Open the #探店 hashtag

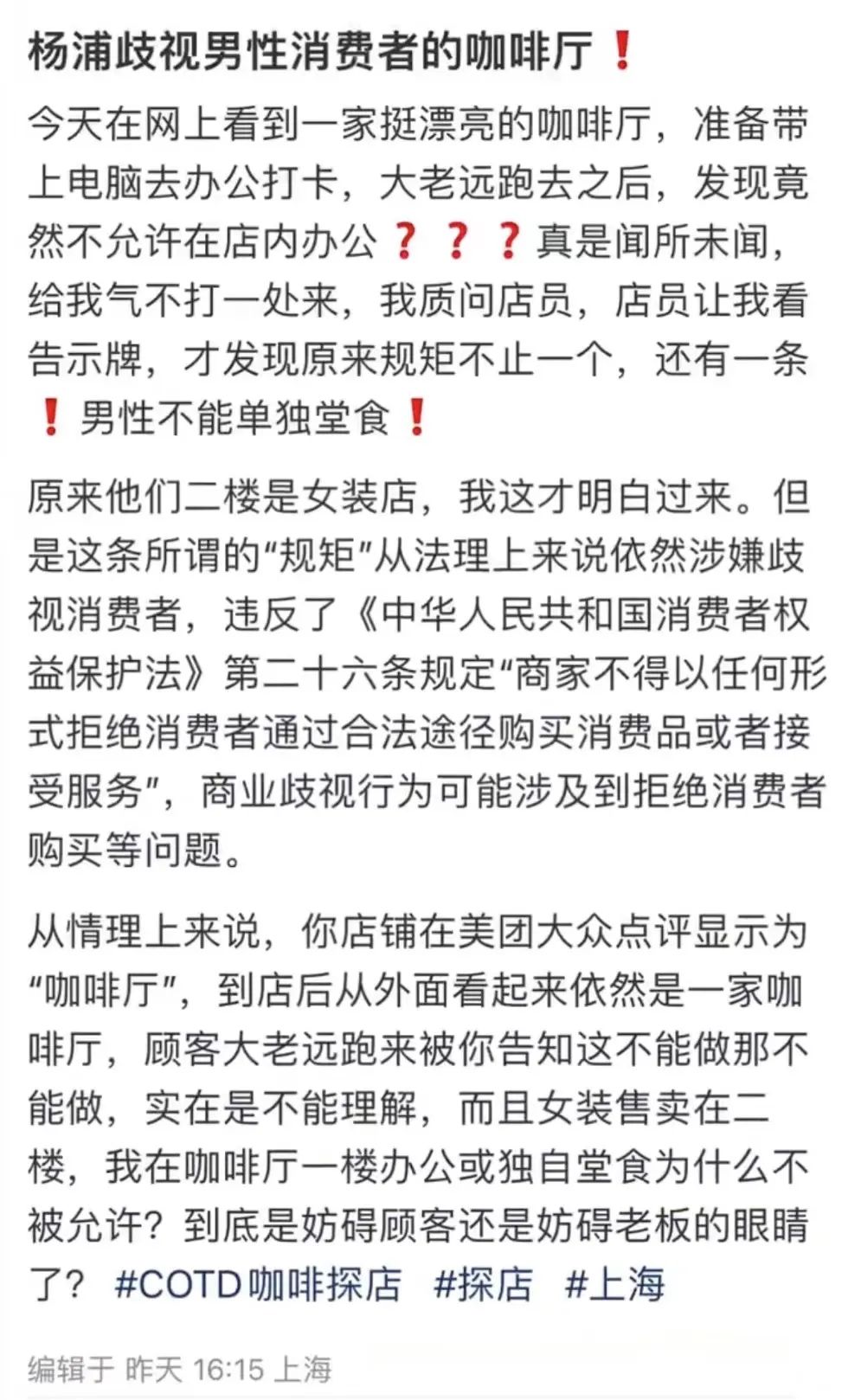click(483, 1284)
